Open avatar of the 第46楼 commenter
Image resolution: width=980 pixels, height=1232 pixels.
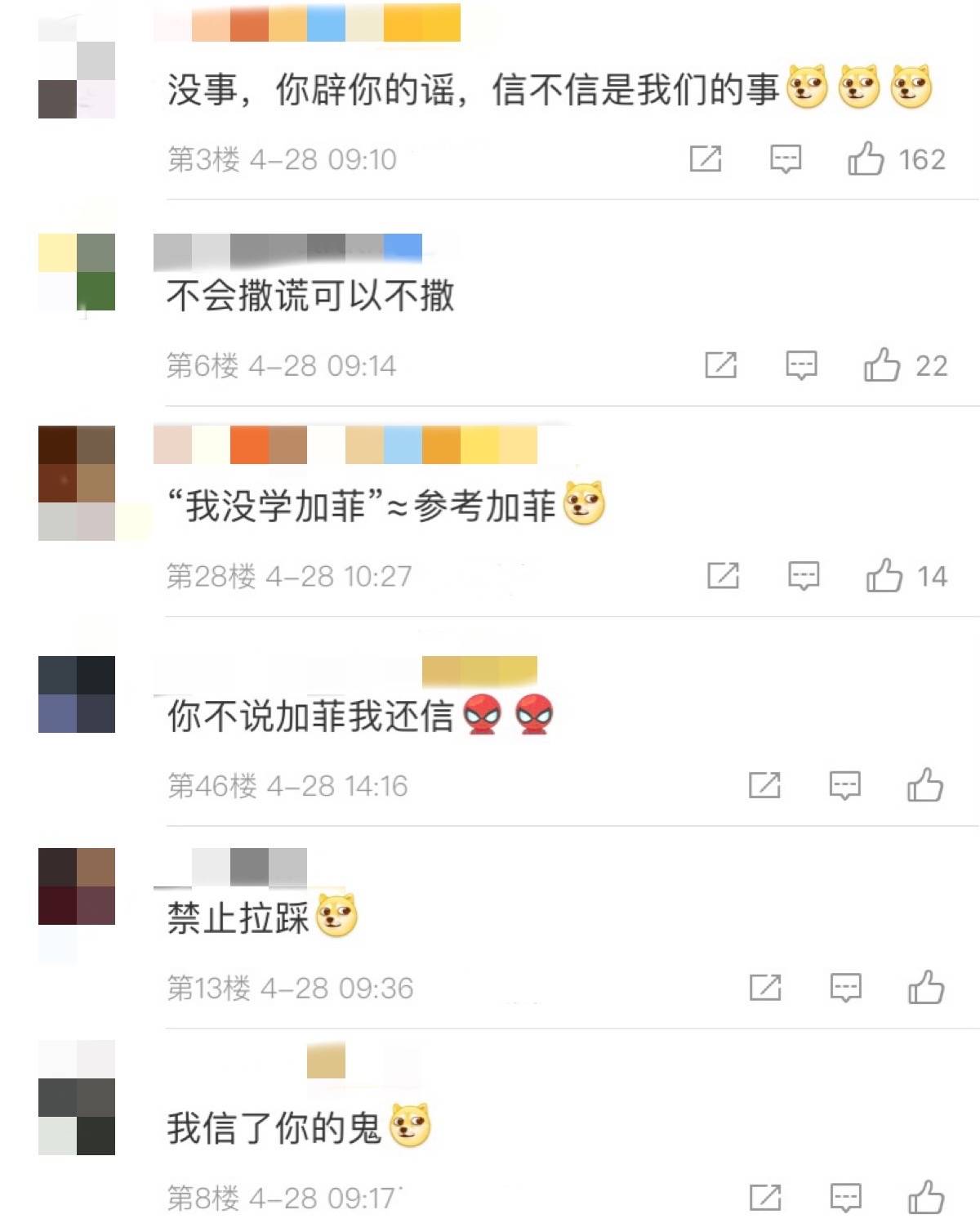click(x=77, y=694)
